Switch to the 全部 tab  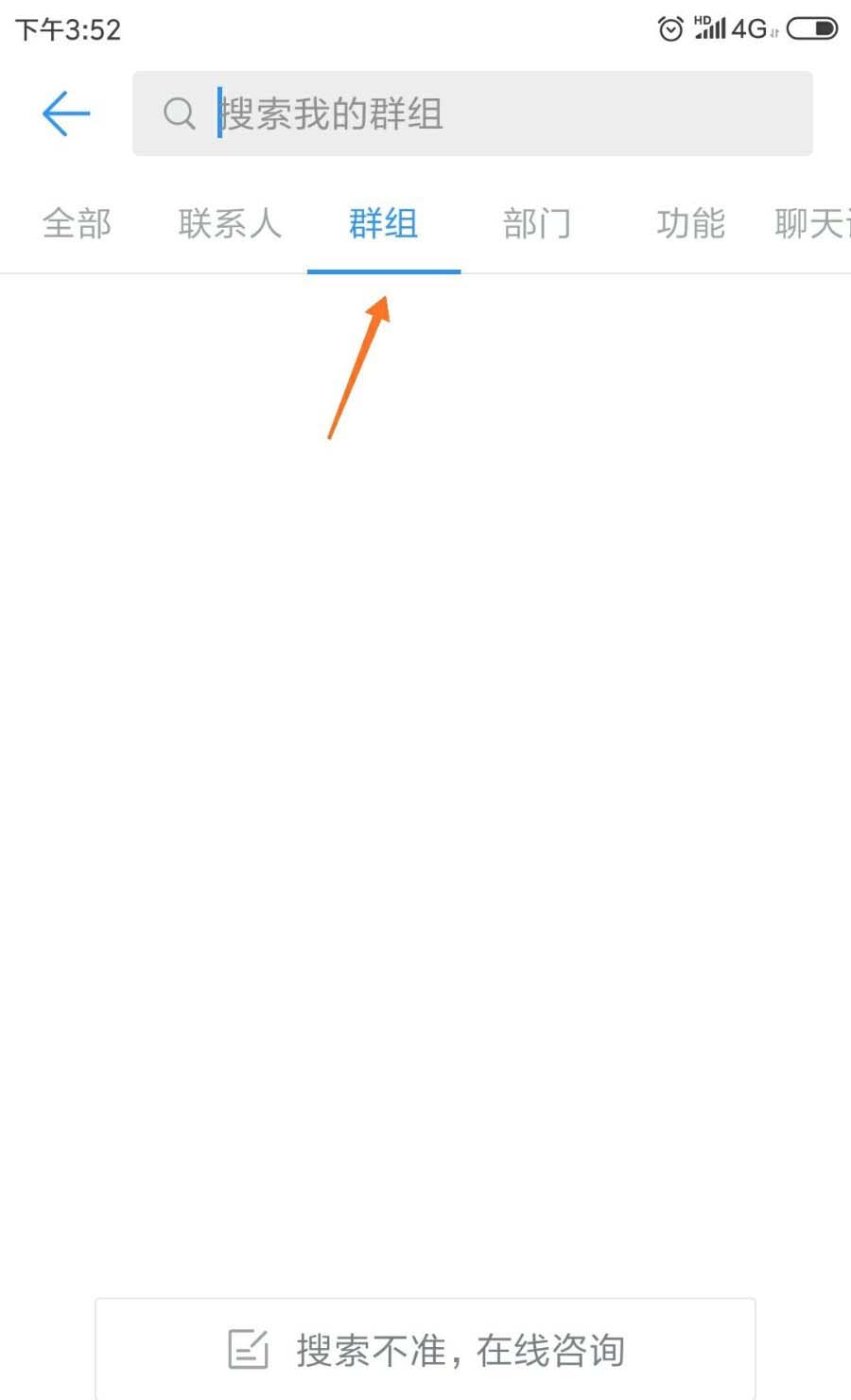coord(77,224)
